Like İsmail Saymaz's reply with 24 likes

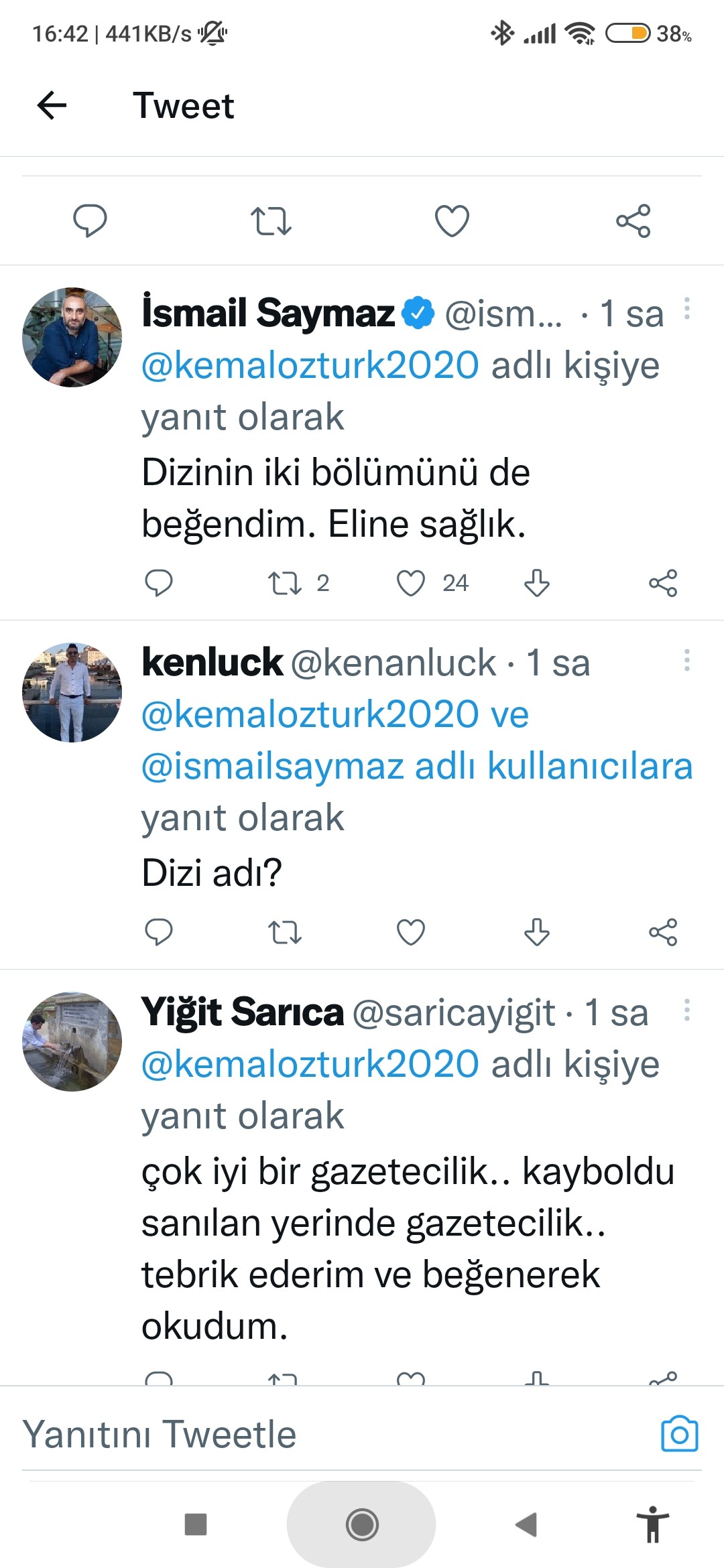coord(411,583)
